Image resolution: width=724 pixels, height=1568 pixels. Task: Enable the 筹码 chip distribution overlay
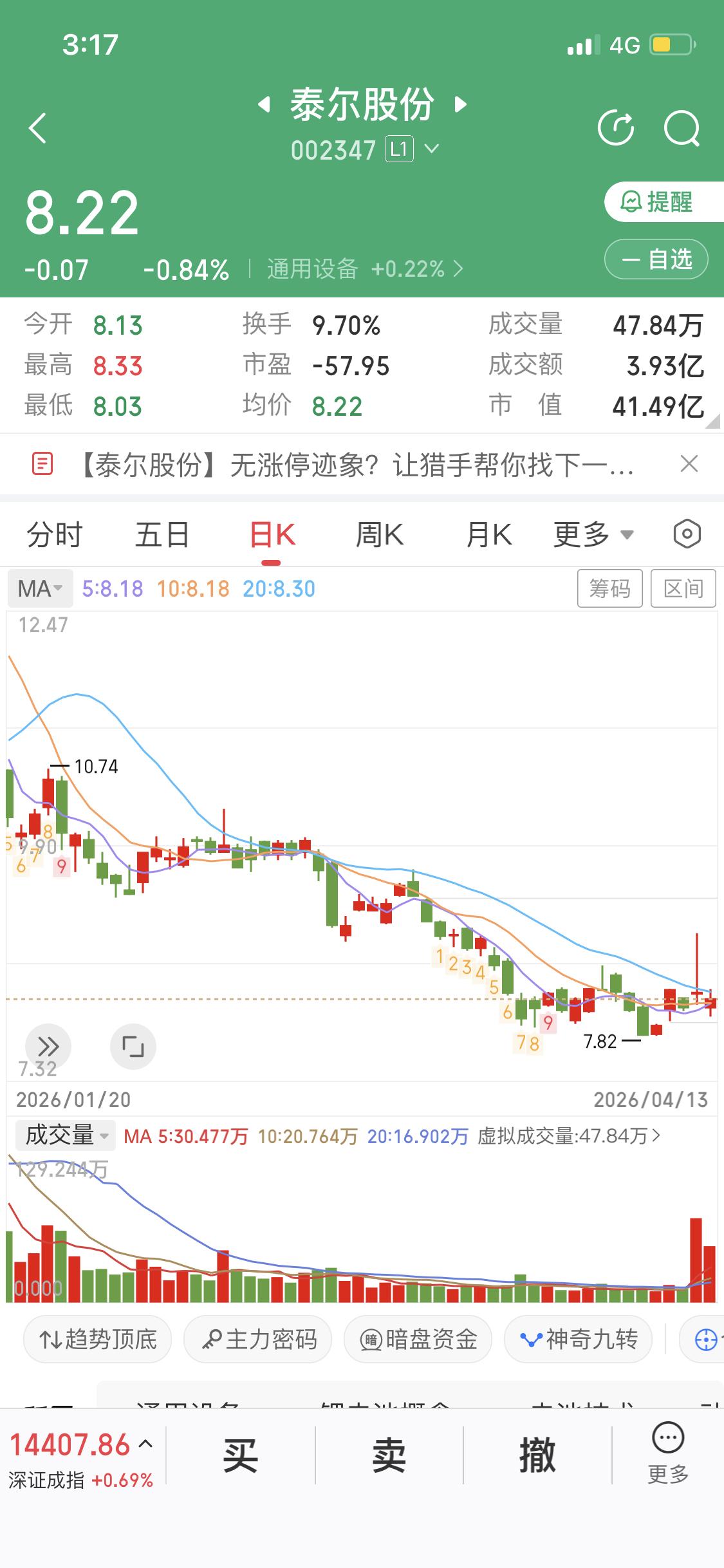click(609, 588)
